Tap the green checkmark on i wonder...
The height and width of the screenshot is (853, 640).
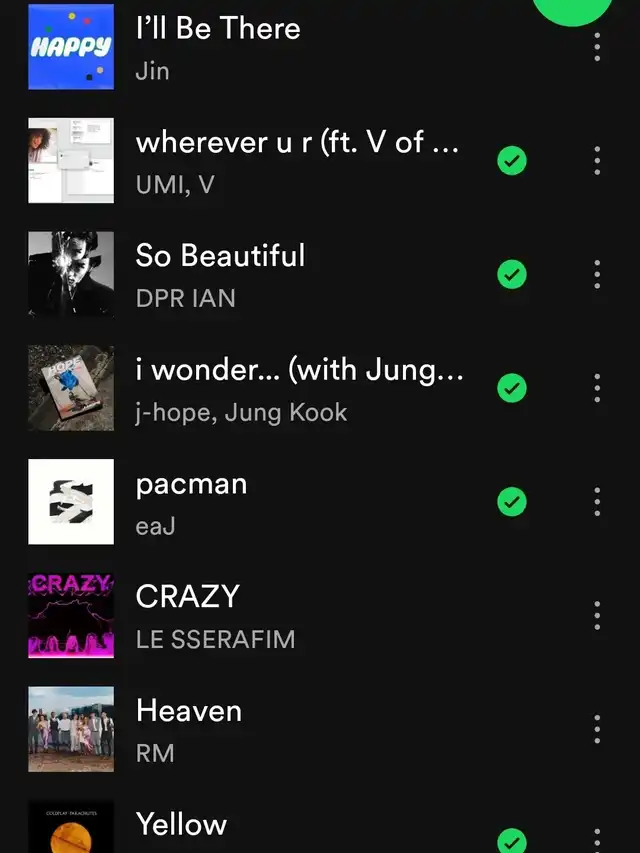click(x=512, y=388)
